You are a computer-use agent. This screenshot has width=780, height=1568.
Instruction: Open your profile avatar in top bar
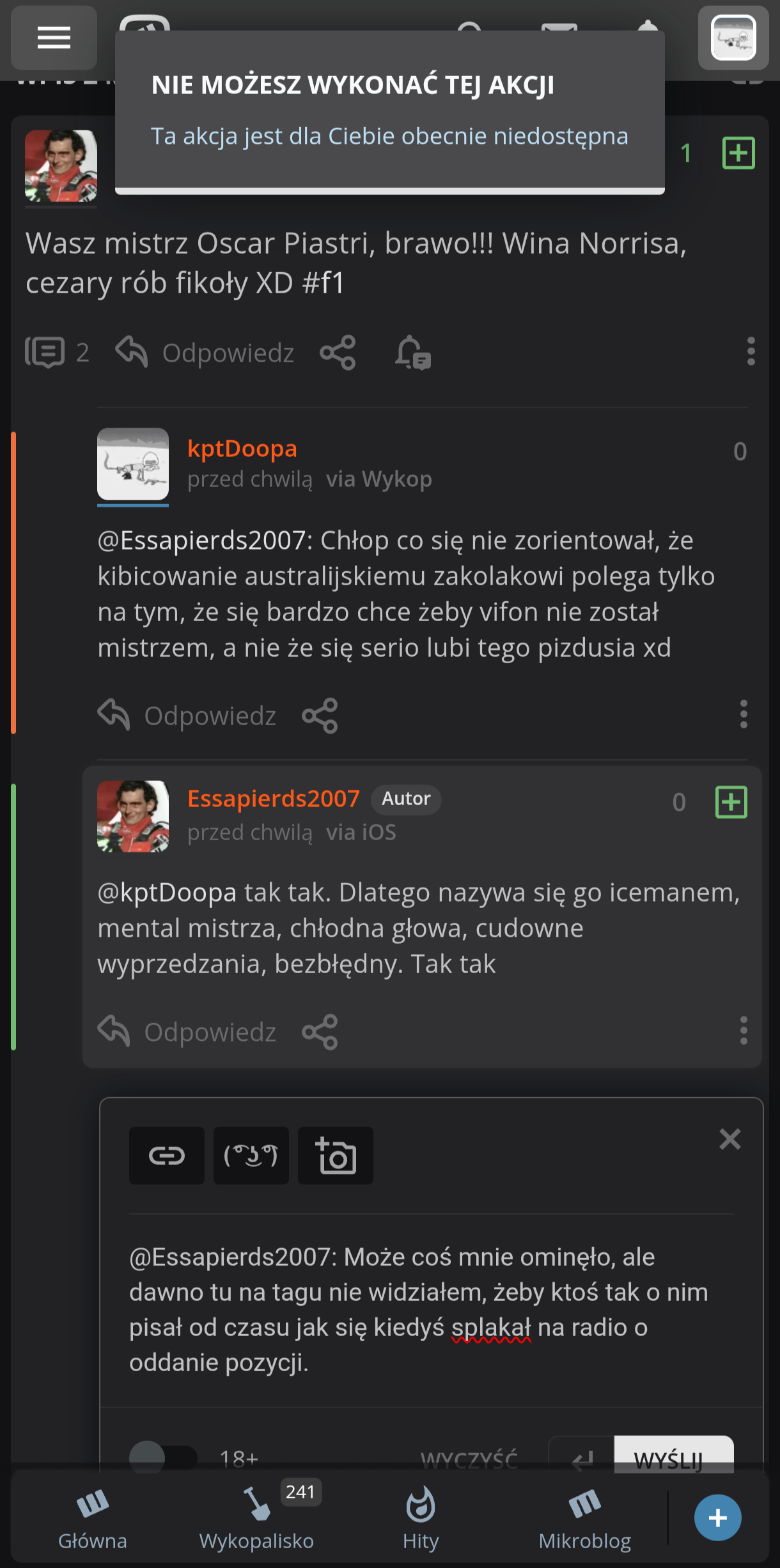733,38
